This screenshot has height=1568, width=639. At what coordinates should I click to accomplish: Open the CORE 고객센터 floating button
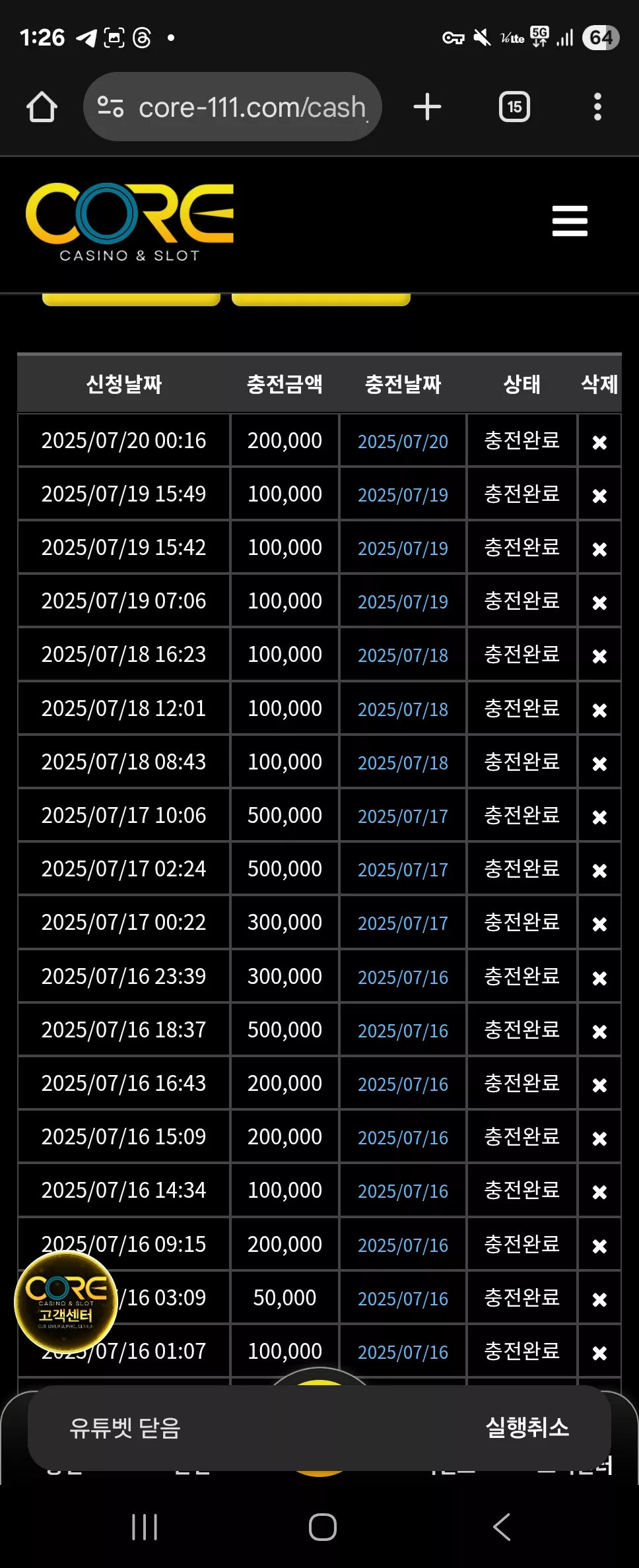coord(65,1301)
